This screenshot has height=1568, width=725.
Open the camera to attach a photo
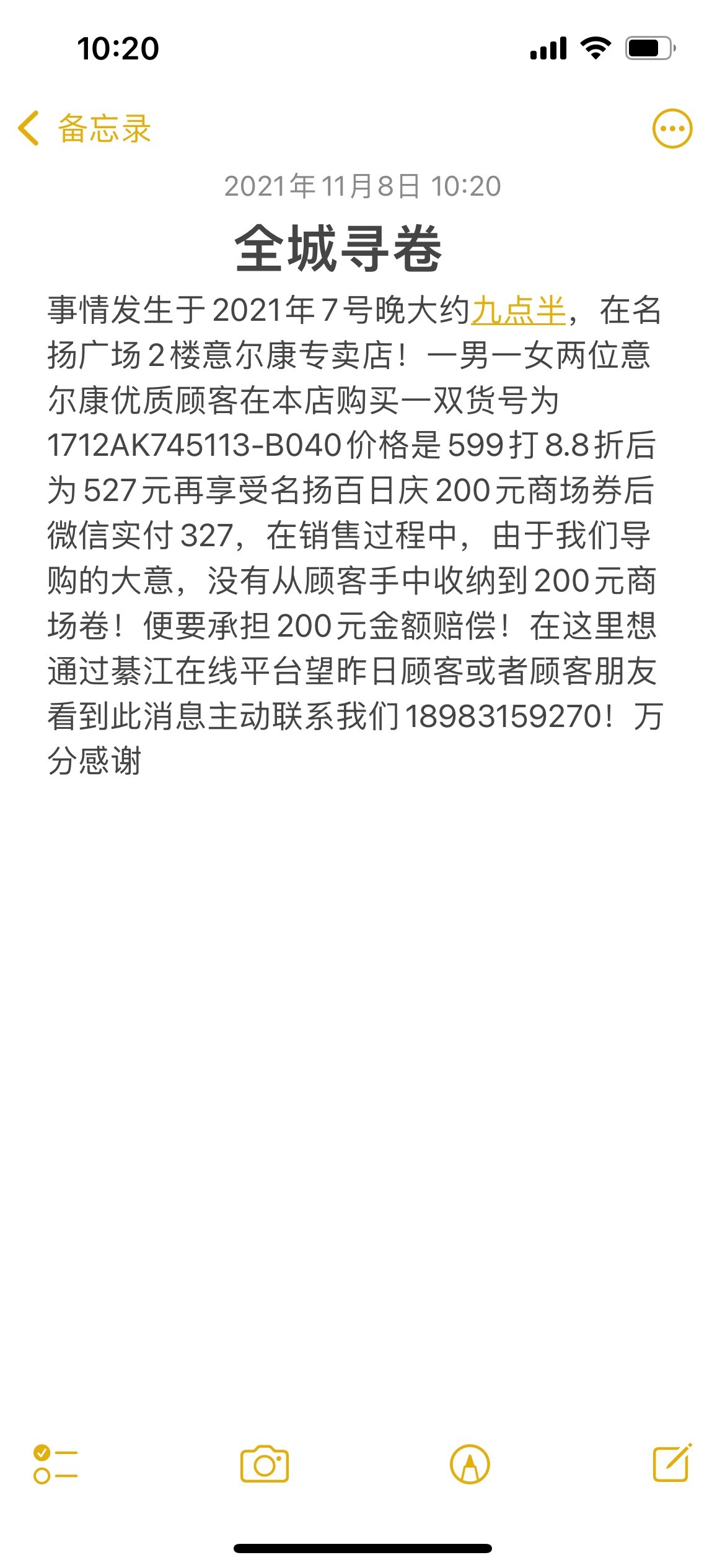(x=265, y=1464)
